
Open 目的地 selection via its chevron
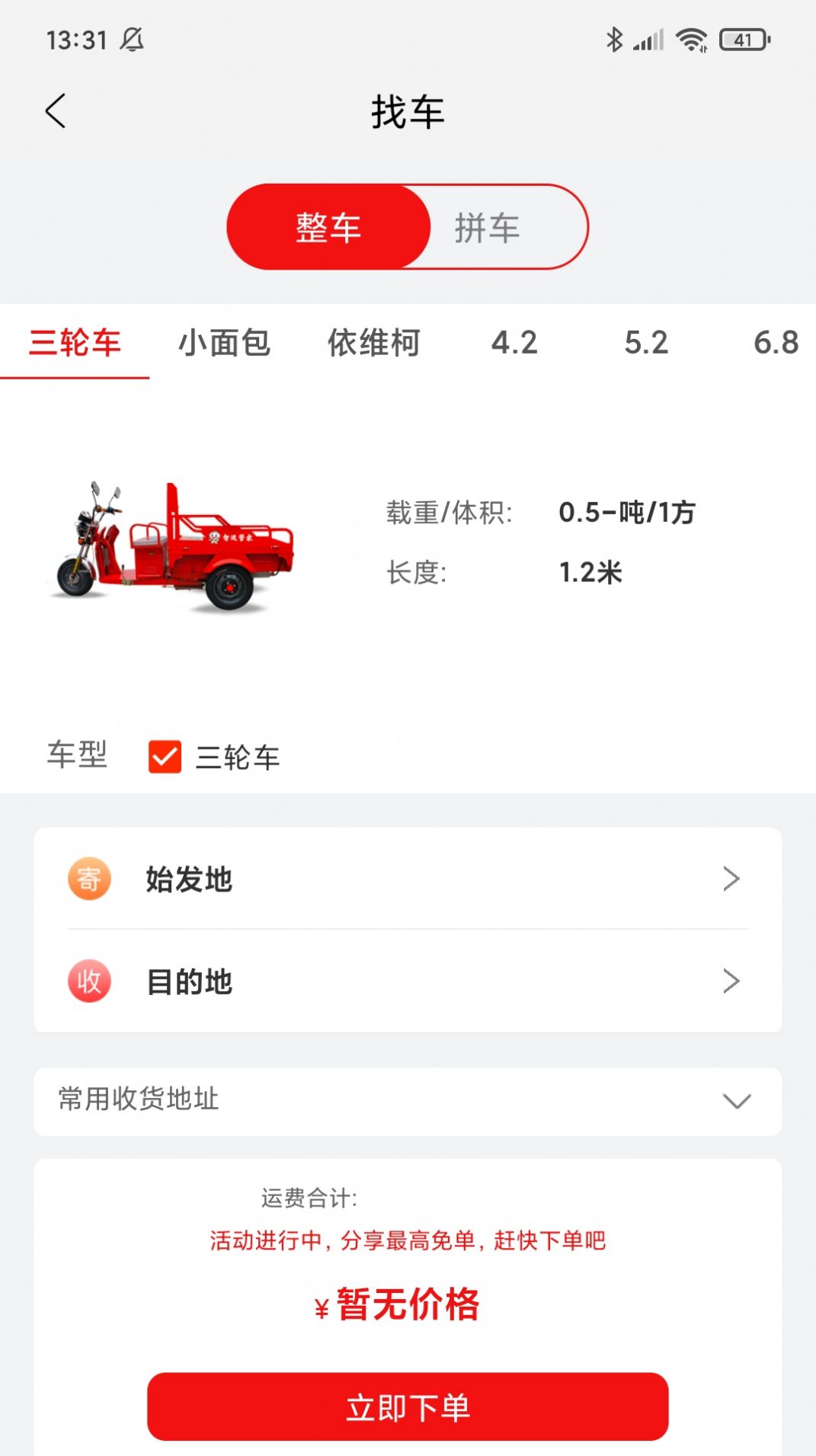[731, 981]
